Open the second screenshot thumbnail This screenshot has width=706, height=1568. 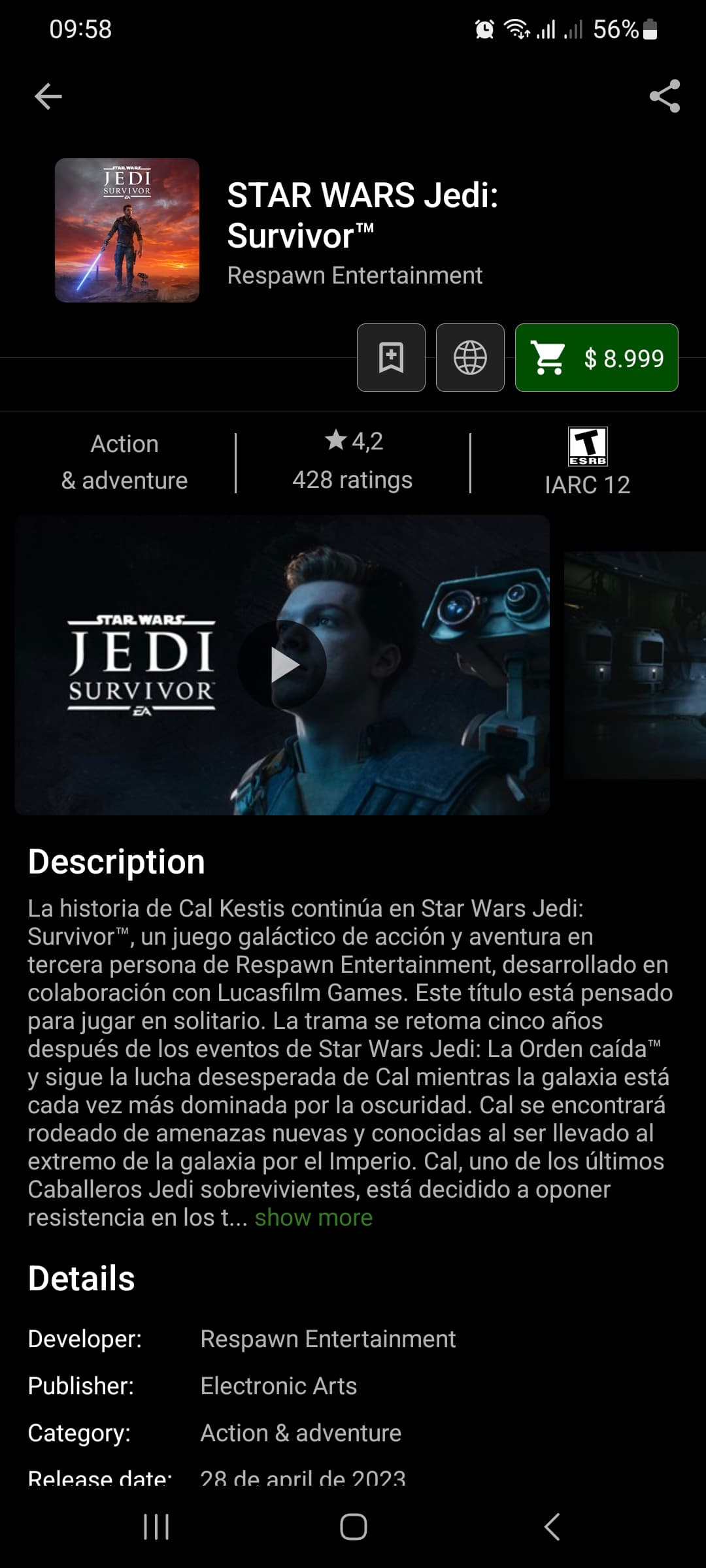(635, 665)
